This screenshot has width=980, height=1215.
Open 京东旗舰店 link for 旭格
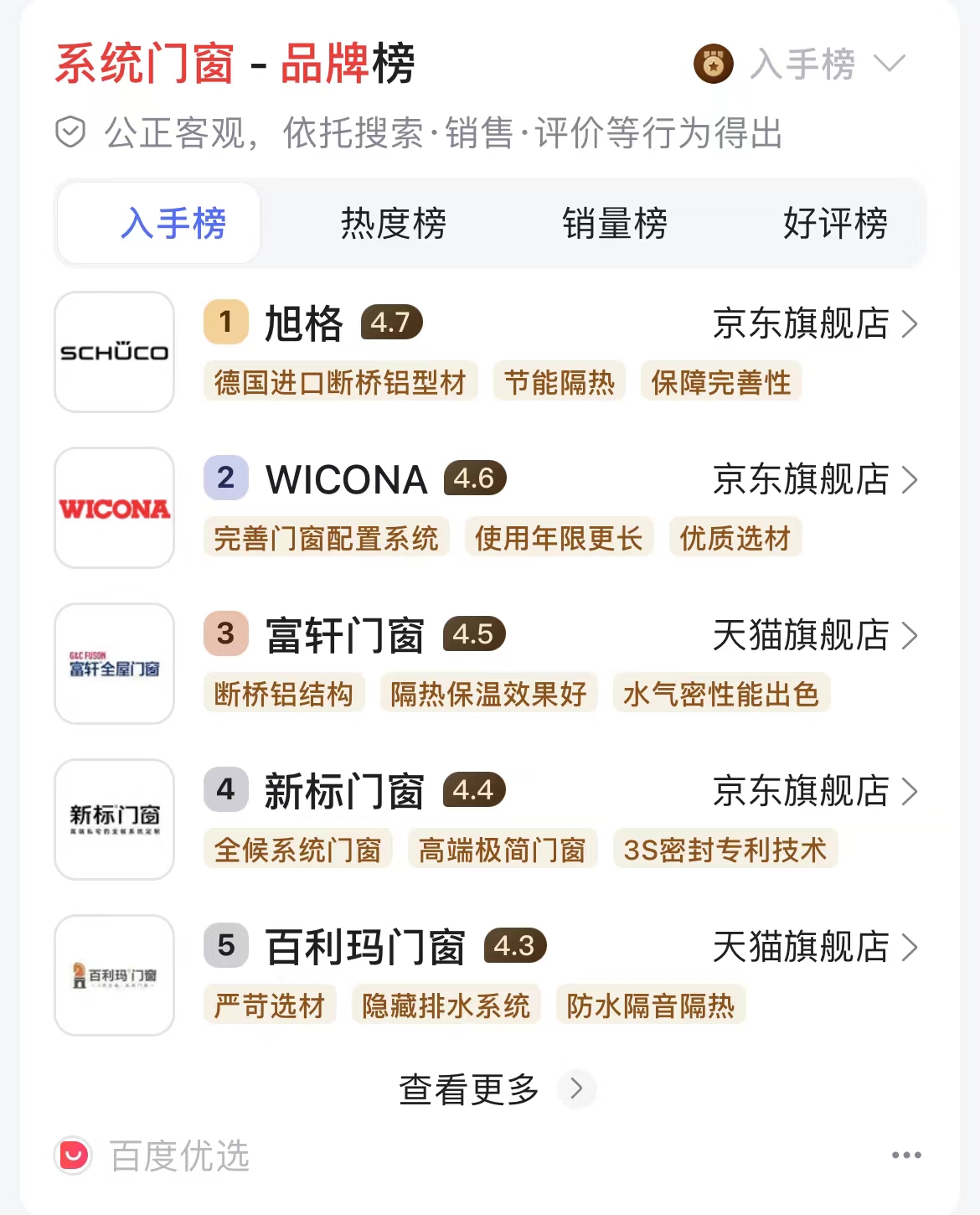pyautogui.click(x=814, y=323)
